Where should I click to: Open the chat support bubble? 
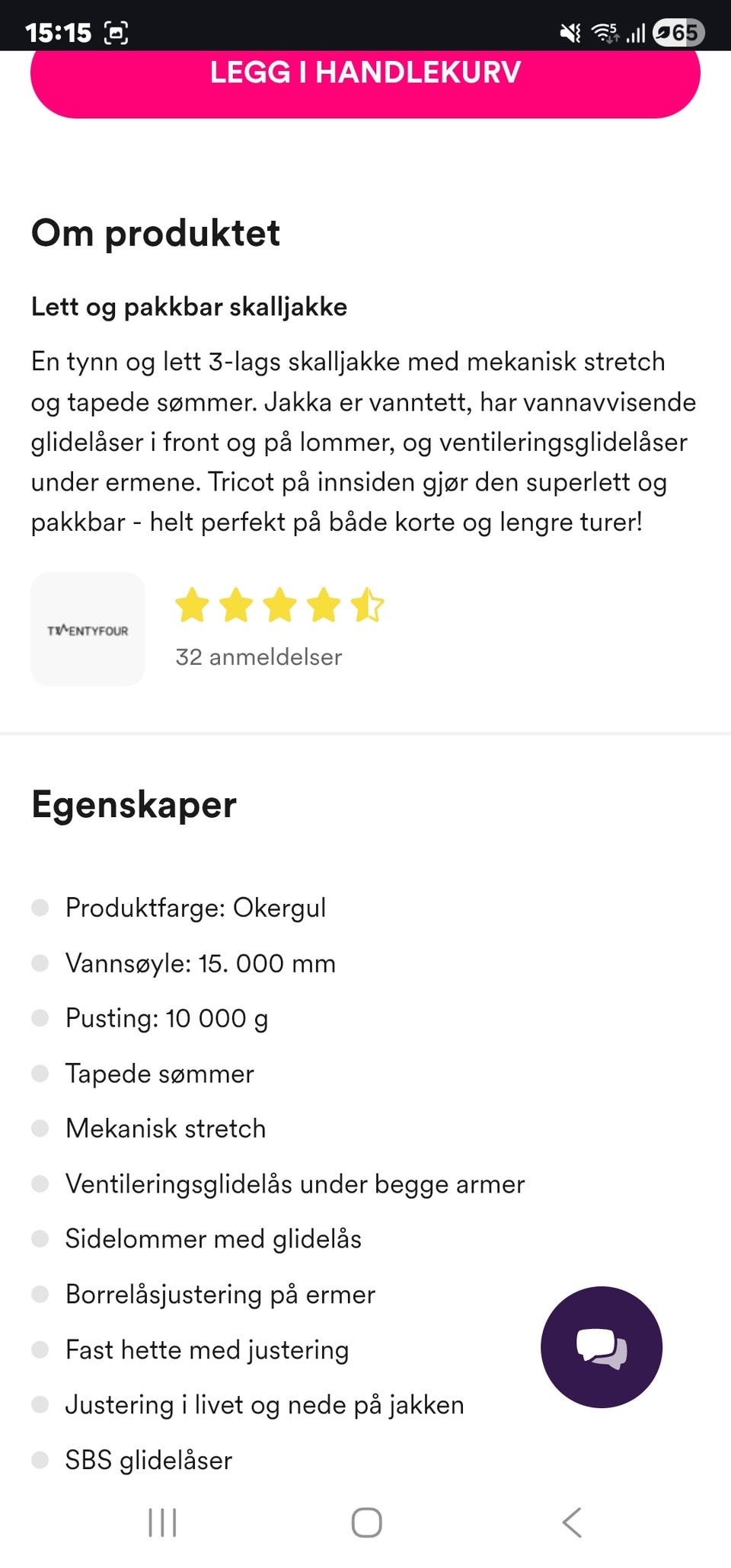pyautogui.click(x=602, y=1346)
